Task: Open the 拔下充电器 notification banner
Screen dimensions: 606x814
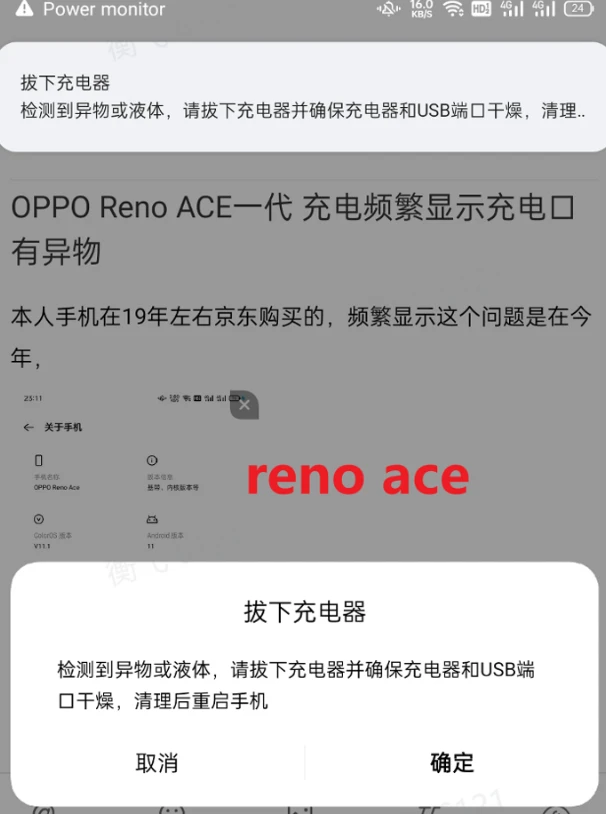Action: tap(302, 97)
